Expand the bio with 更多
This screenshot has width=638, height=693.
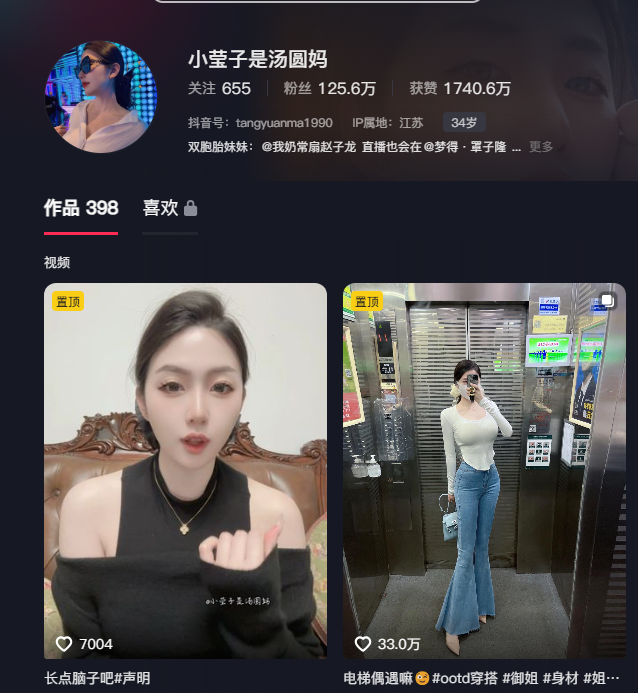click(x=541, y=147)
